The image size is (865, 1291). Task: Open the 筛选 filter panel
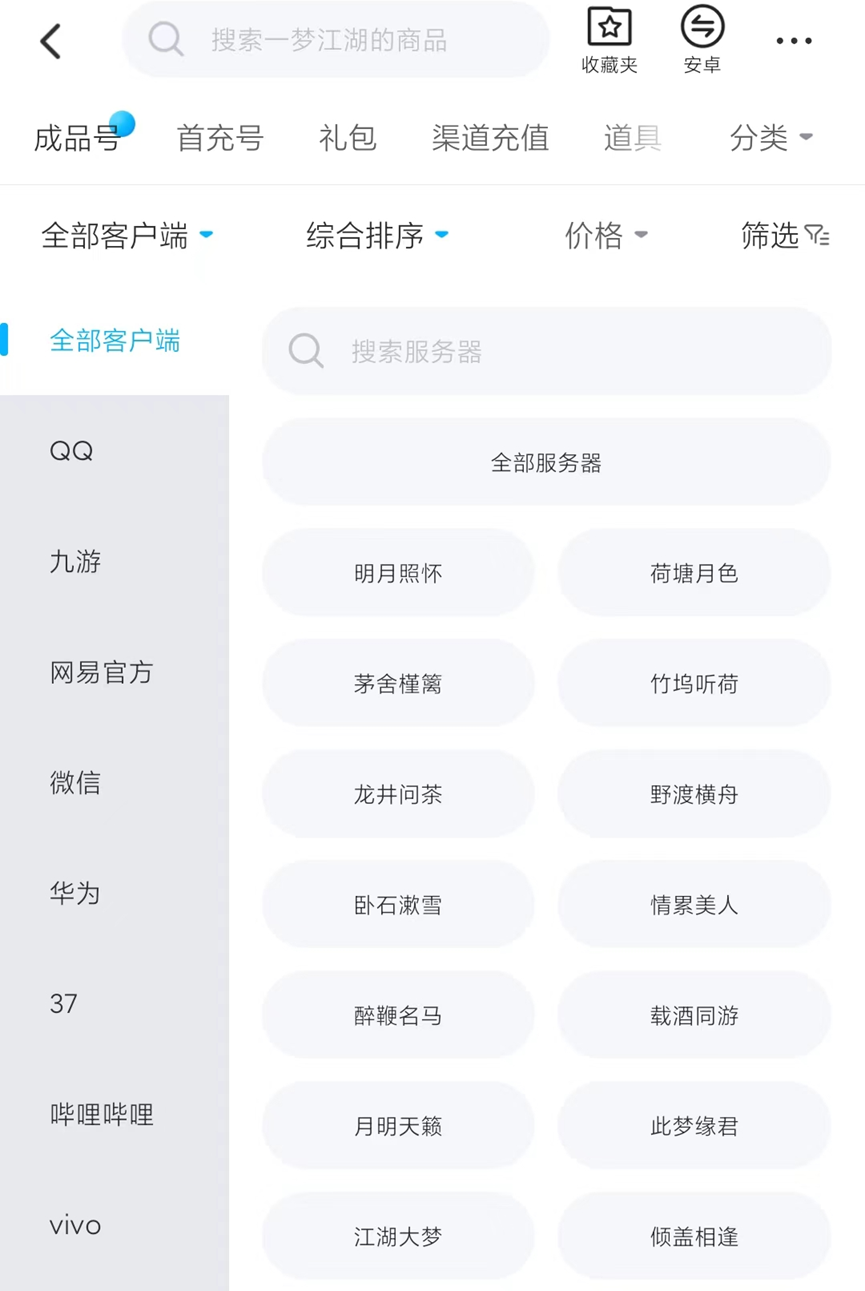pos(785,236)
